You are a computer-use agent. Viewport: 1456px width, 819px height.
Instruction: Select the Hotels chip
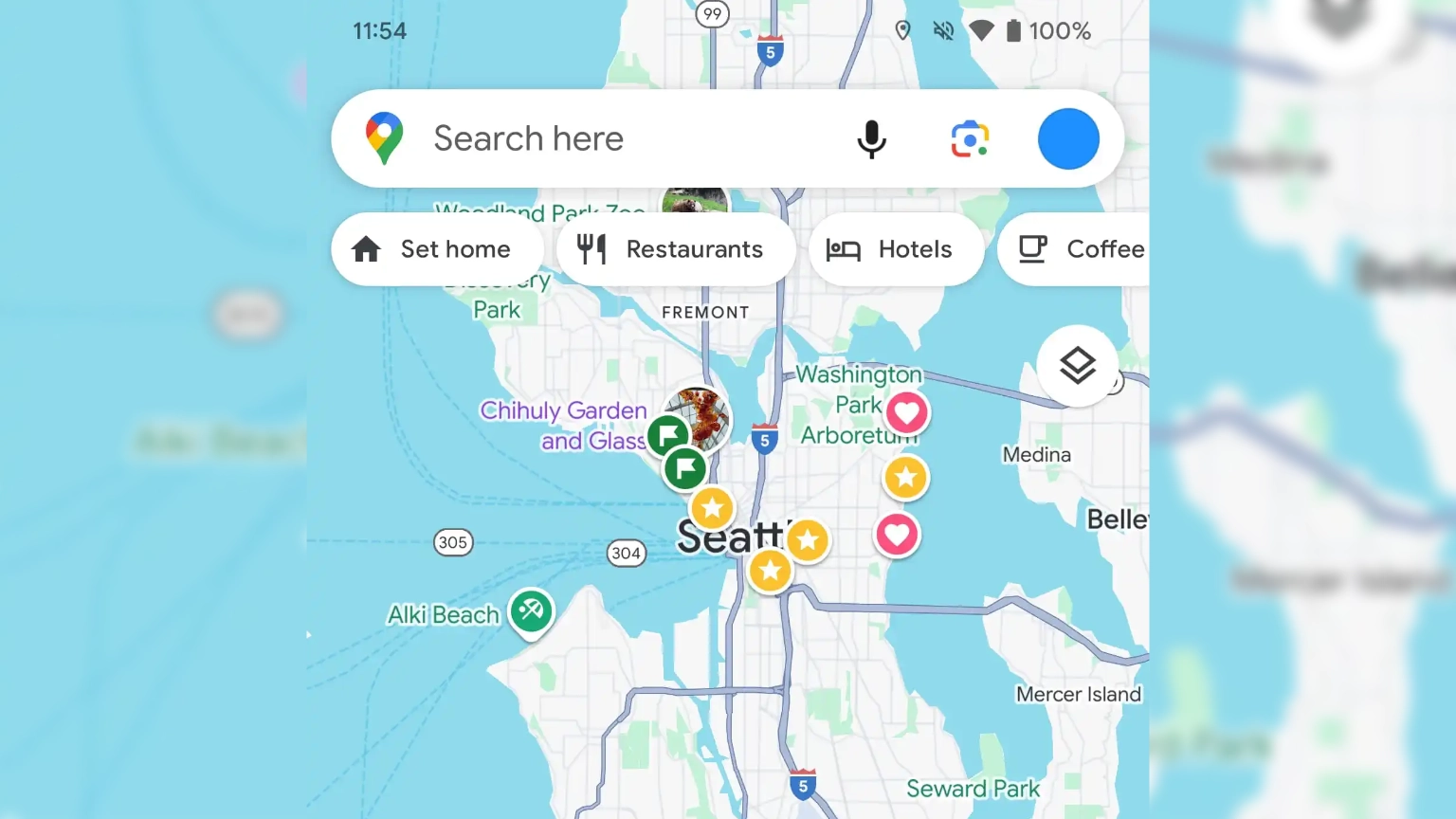pyautogui.click(x=896, y=249)
